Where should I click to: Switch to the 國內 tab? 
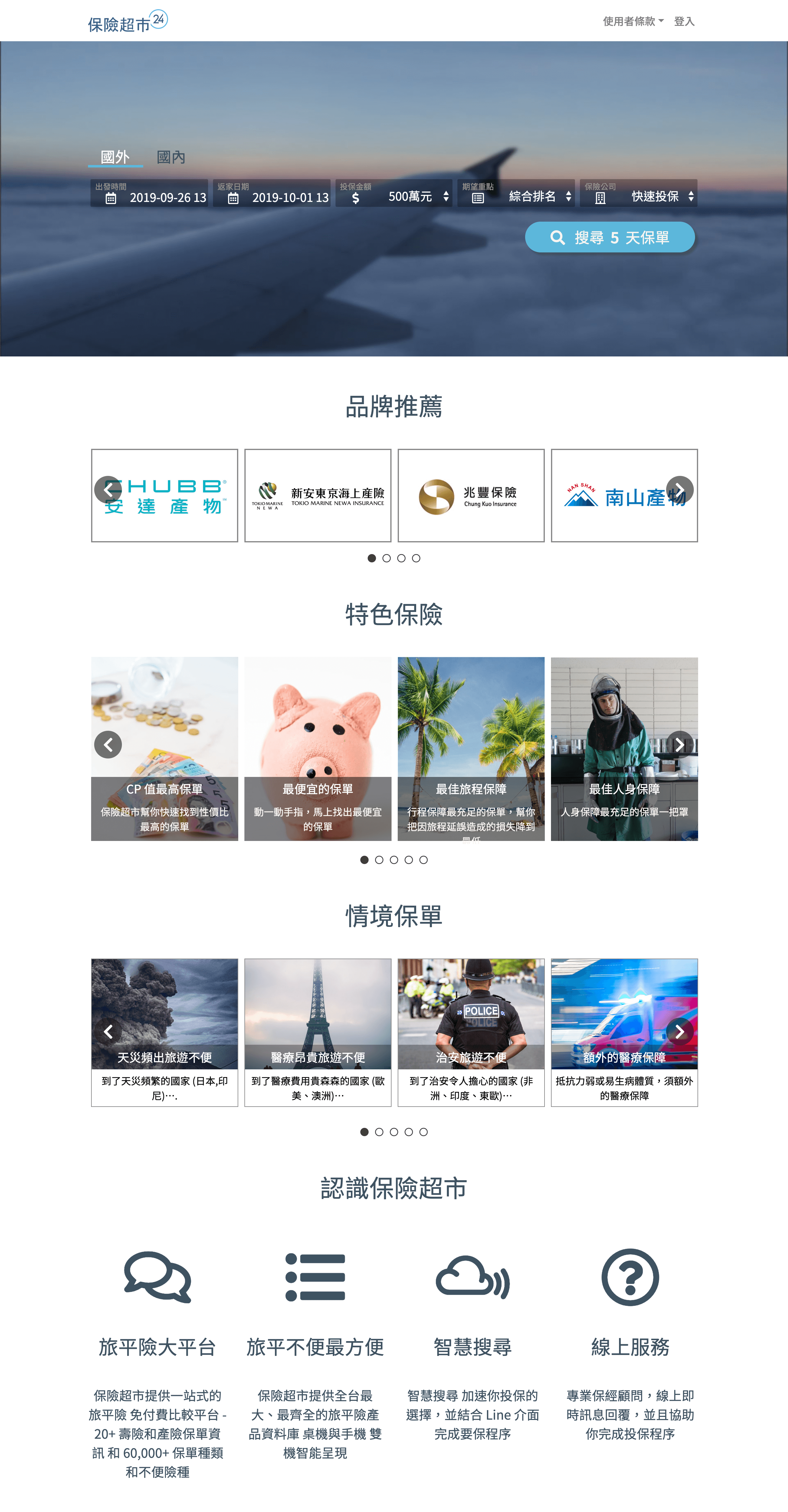pos(171,157)
